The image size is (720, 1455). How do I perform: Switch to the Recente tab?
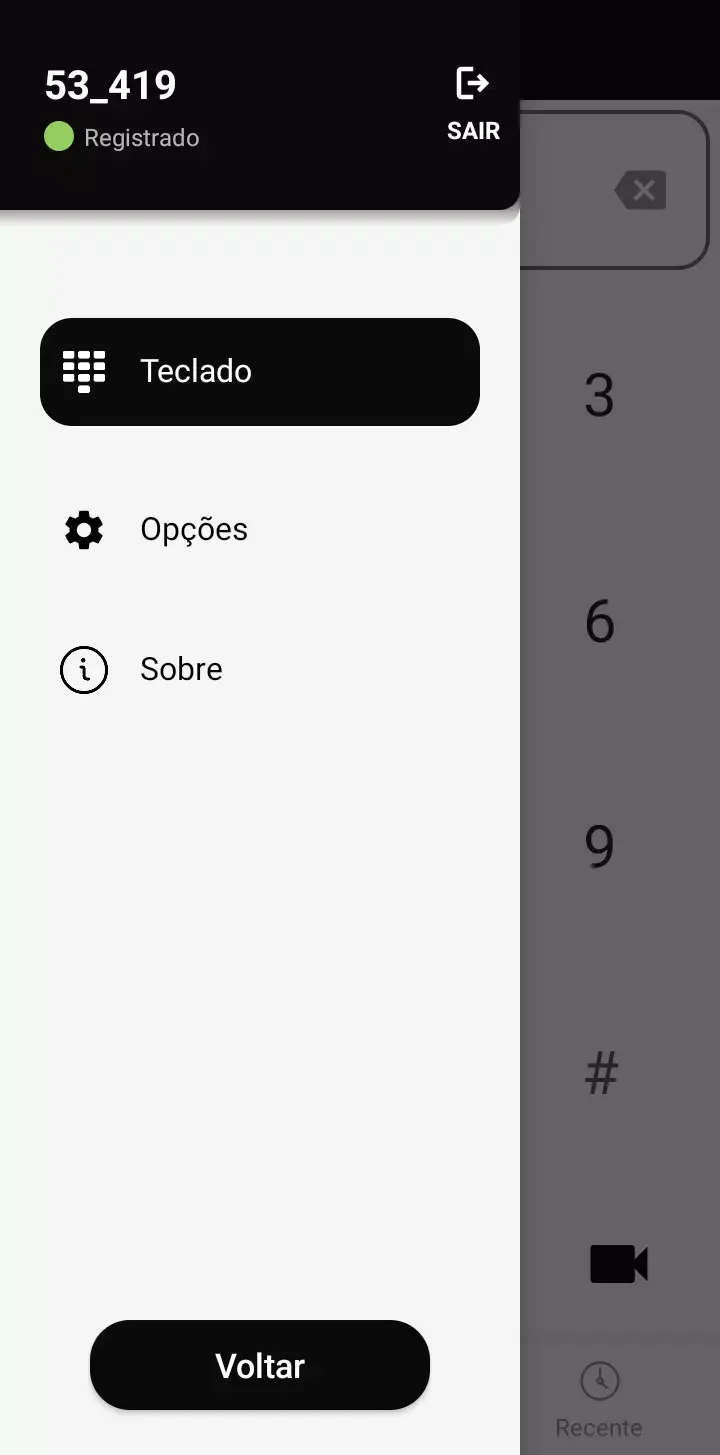click(x=599, y=1398)
